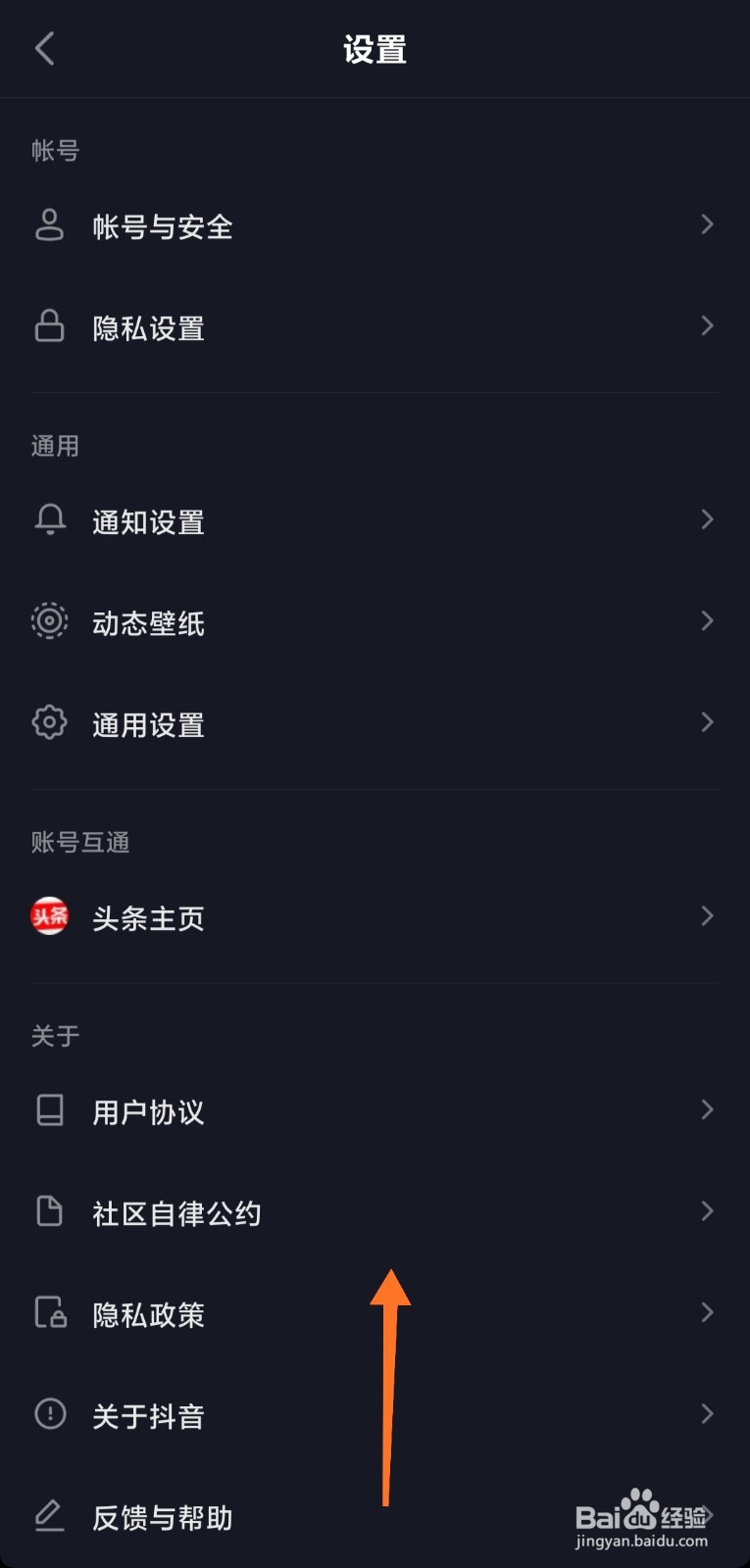Click the padlock icon for 隐私设置

49,326
